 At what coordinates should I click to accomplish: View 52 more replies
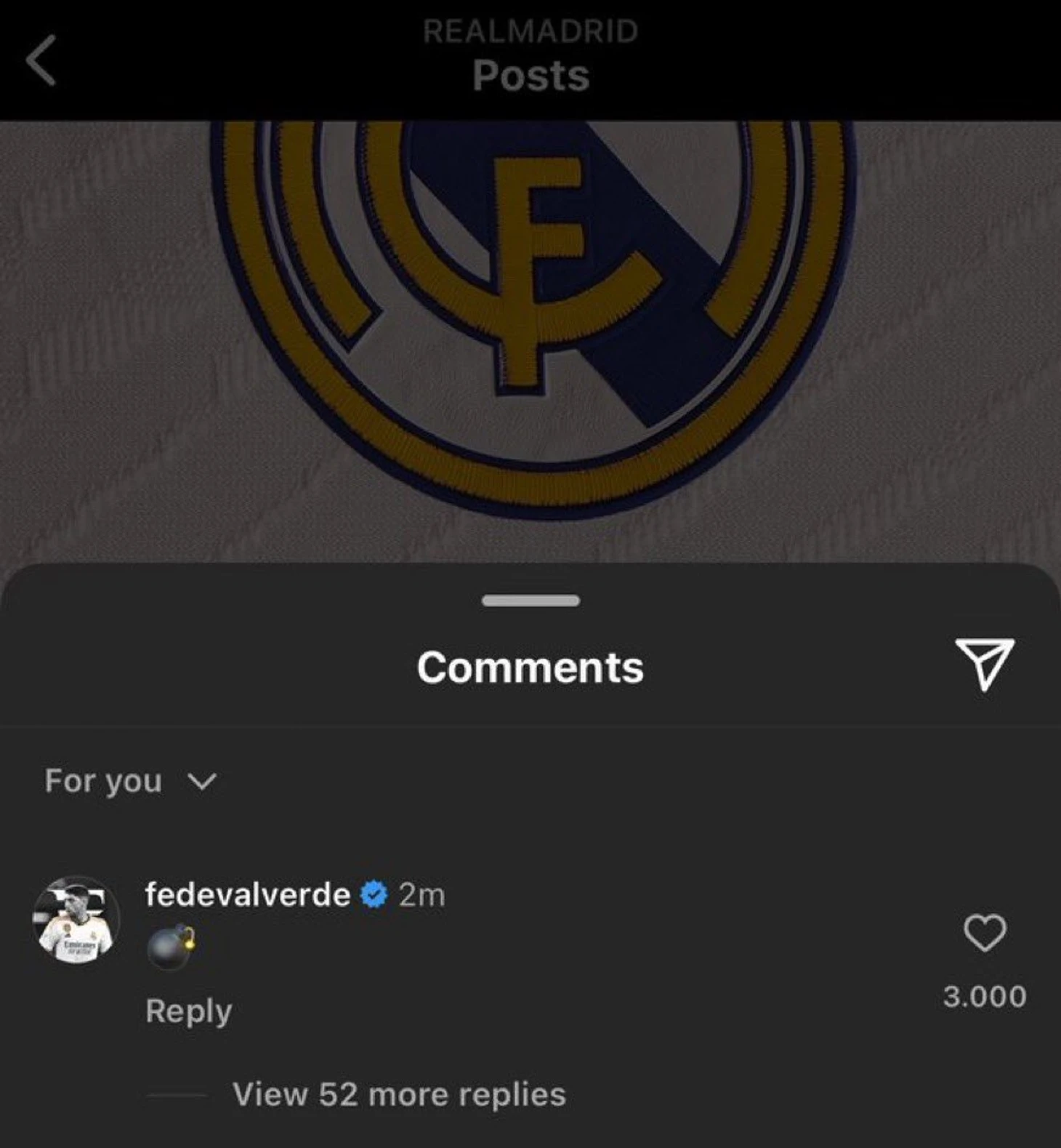point(399,1094)
